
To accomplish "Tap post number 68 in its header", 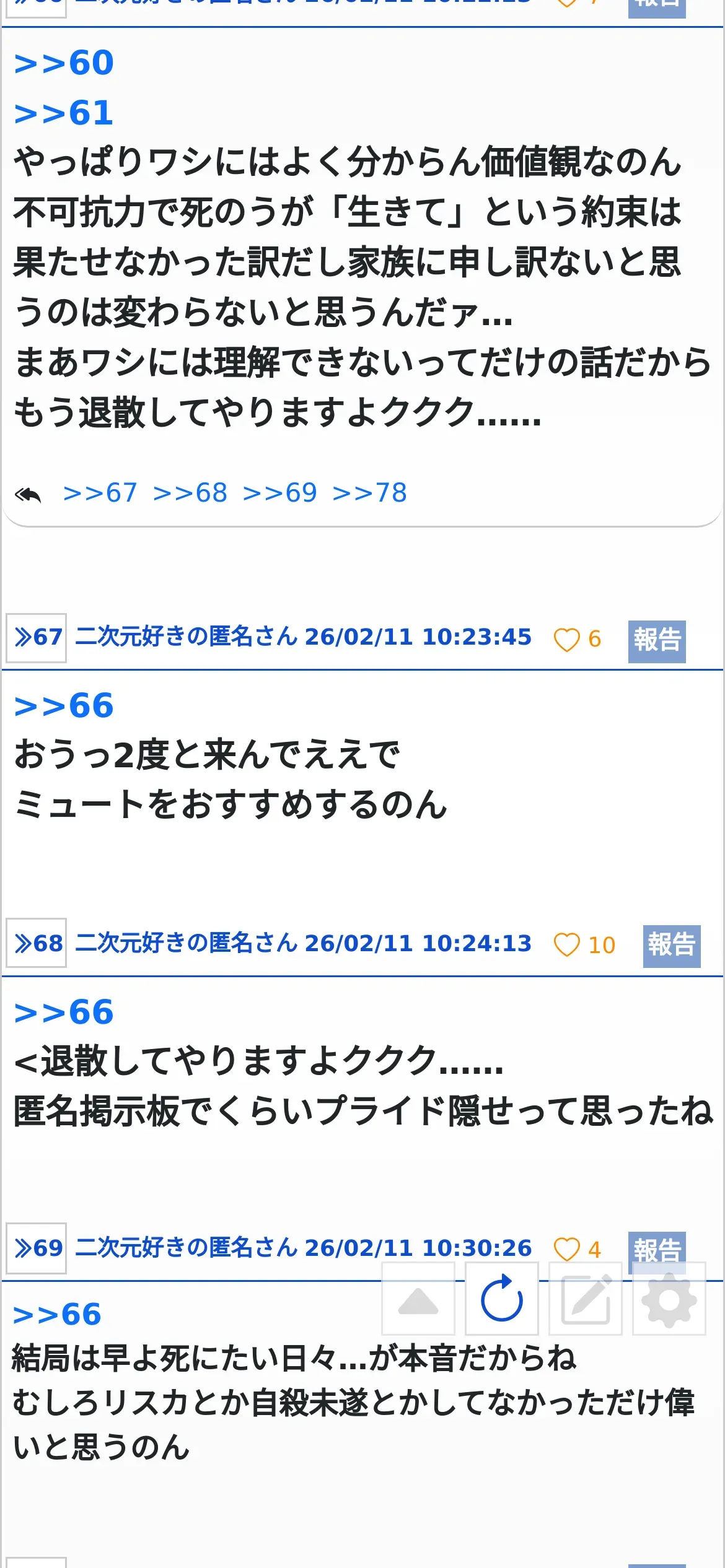I will (37, 944).
